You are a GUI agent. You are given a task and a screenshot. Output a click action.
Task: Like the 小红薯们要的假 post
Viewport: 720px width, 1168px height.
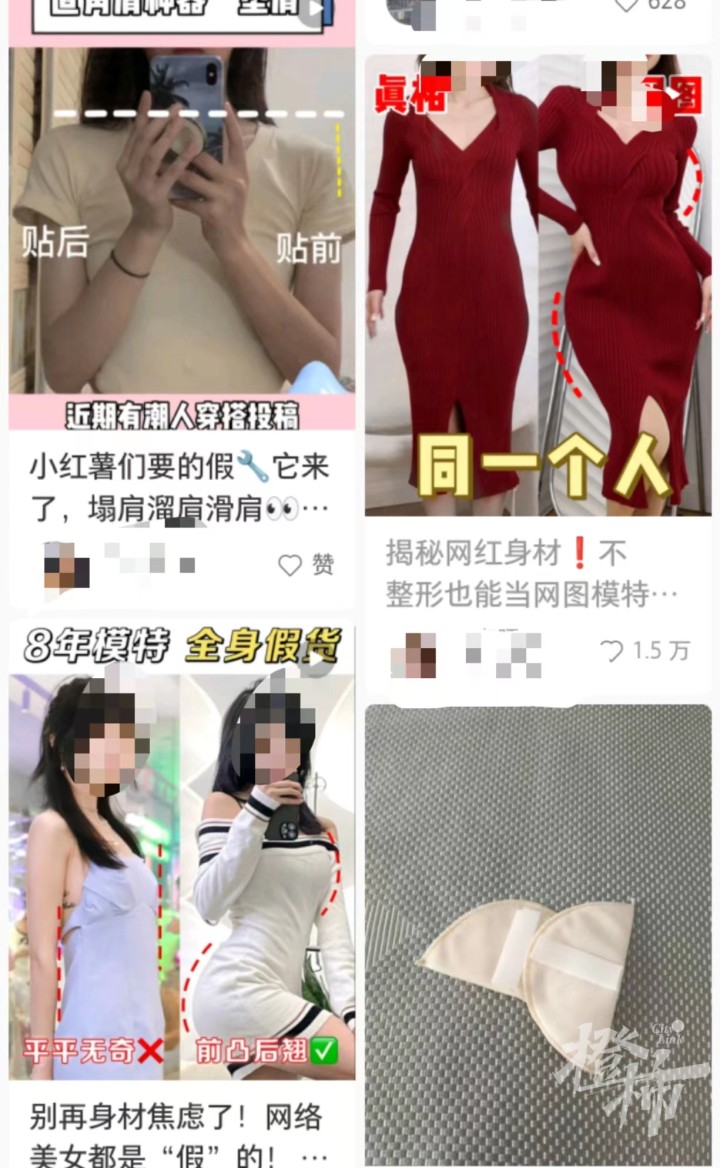coord(290,566)
